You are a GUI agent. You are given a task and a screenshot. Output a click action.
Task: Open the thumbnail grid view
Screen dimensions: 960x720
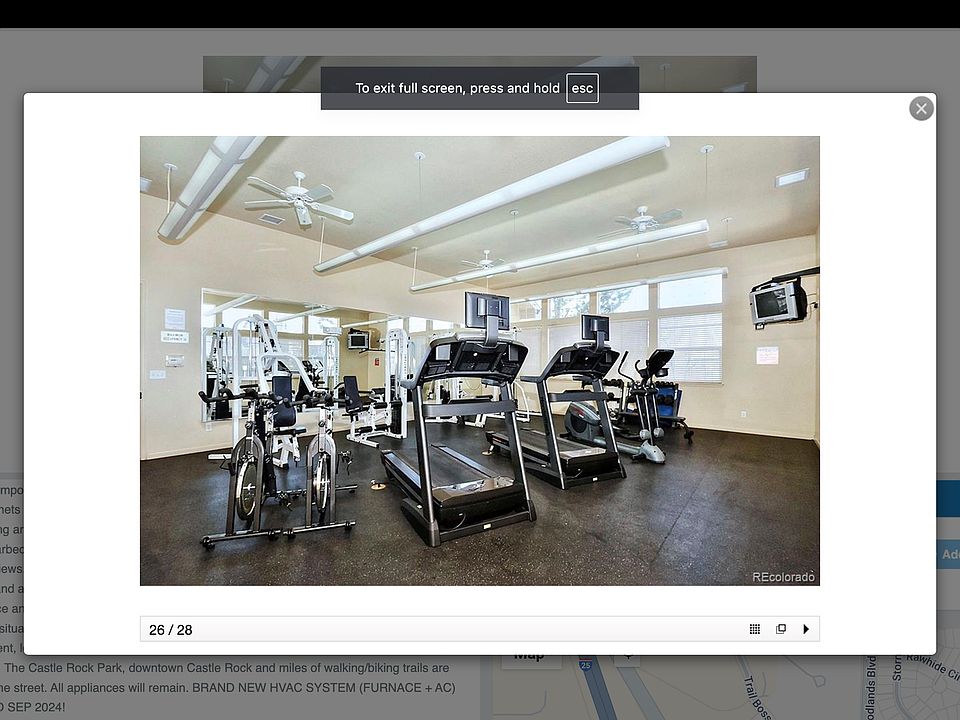point(755,629)
